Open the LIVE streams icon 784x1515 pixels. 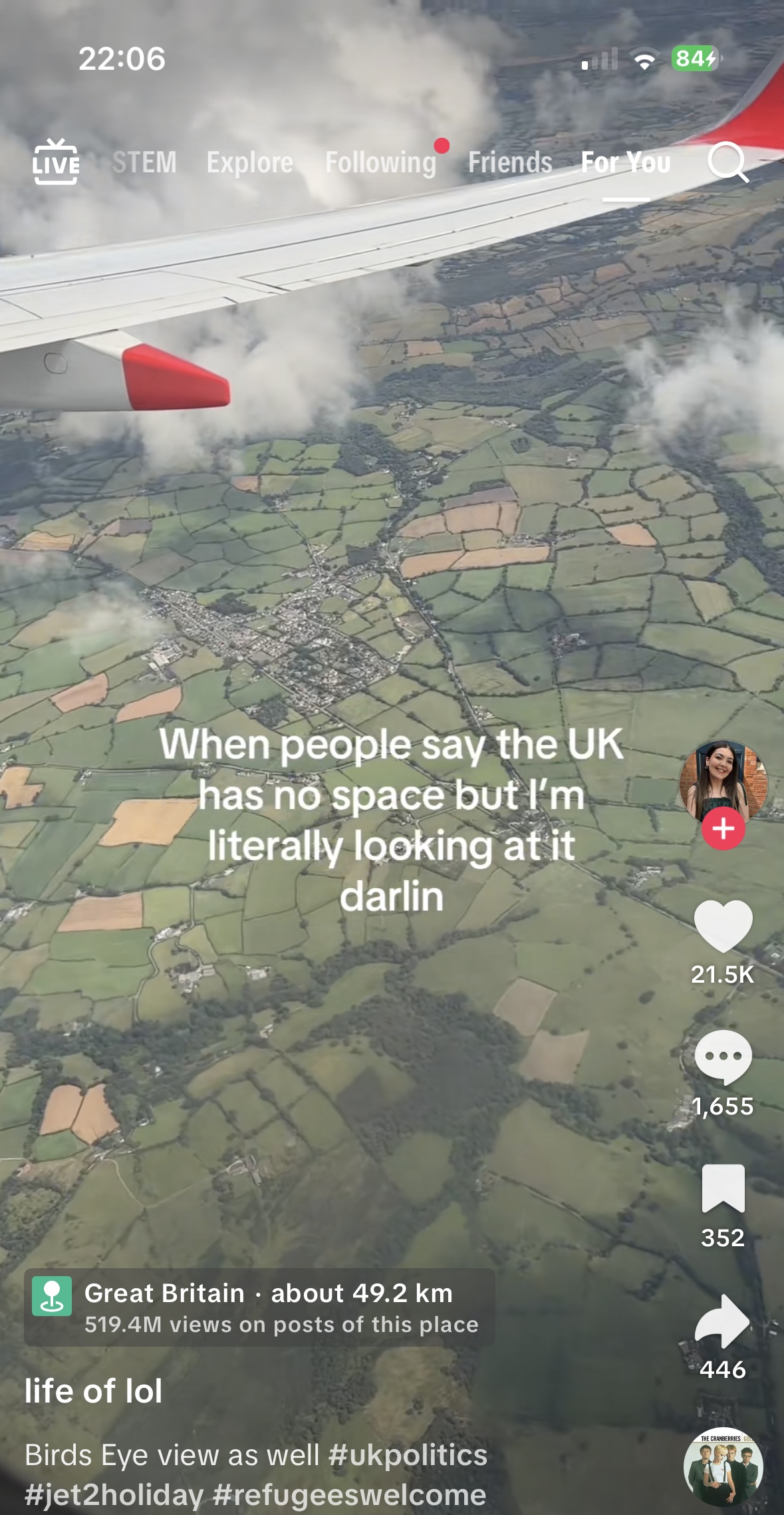pyautogui.click(x=56, y=162)
